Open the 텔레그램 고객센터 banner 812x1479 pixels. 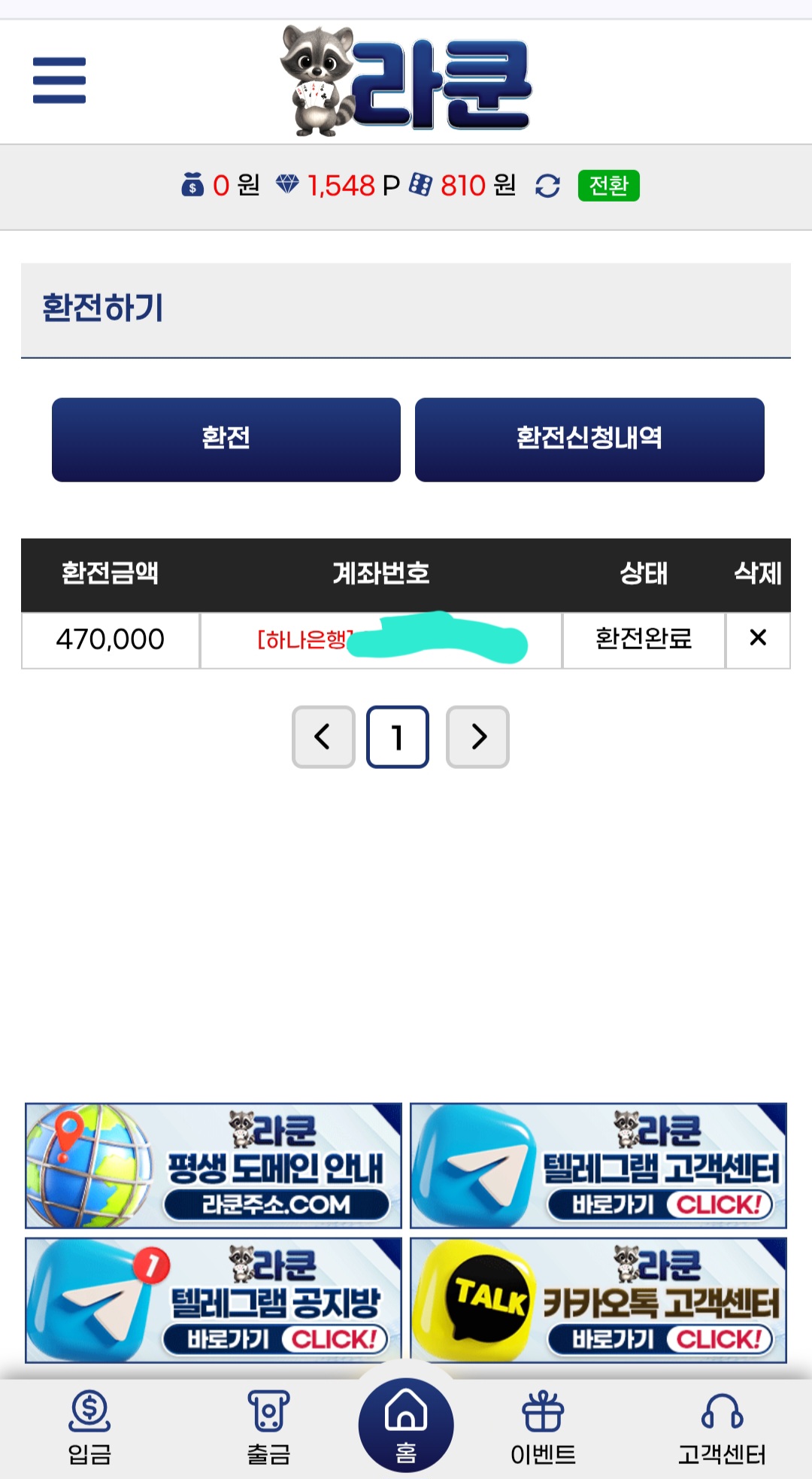[598, 1165]
